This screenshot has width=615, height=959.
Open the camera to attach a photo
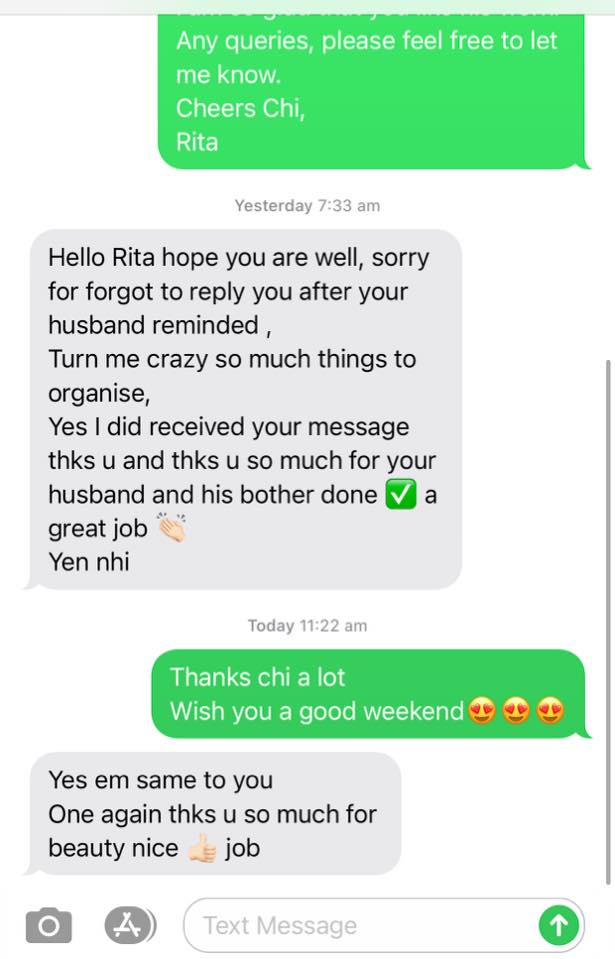tap(47, 926)
